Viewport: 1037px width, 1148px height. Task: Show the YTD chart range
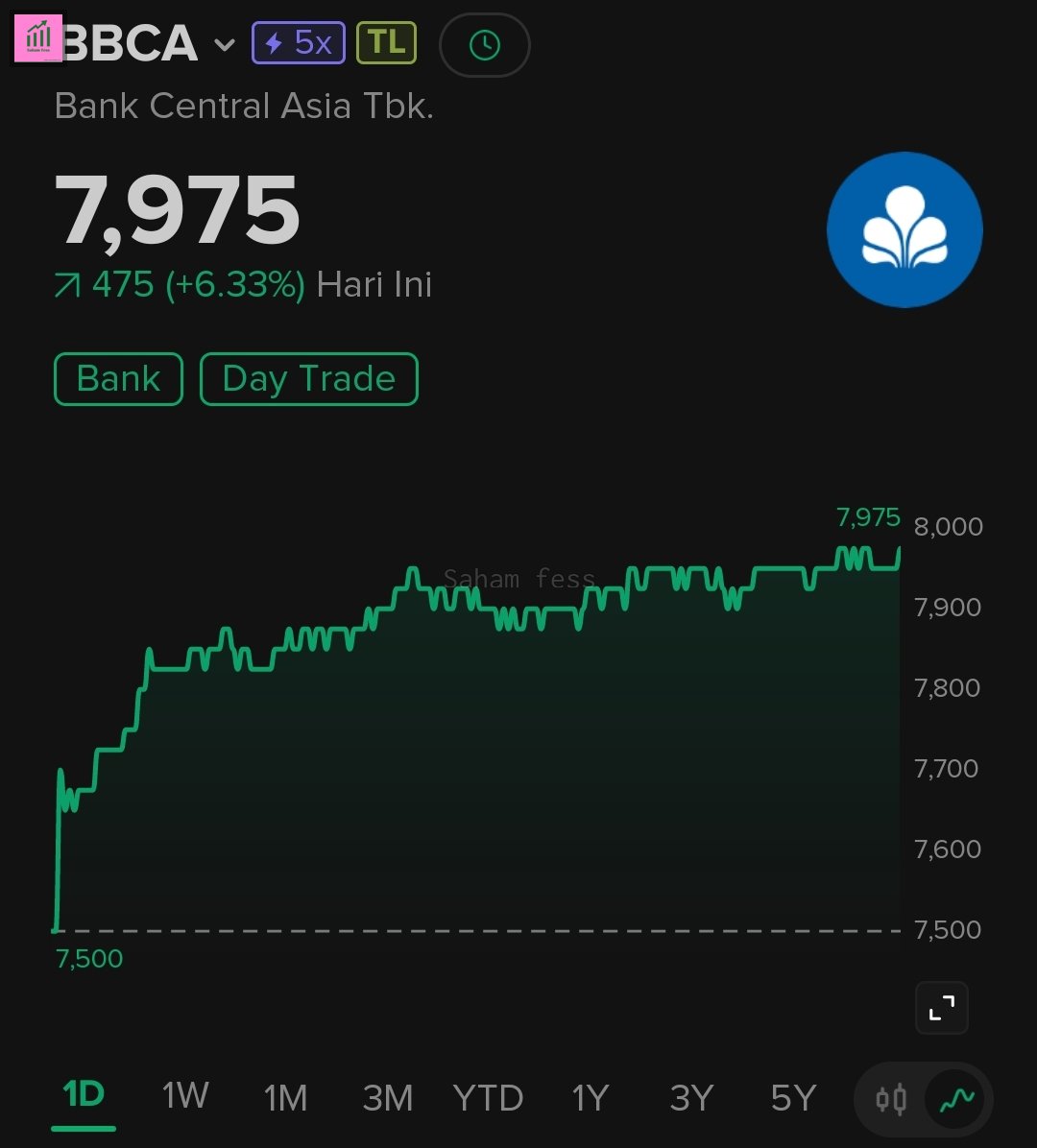[x=488, y=1097]
